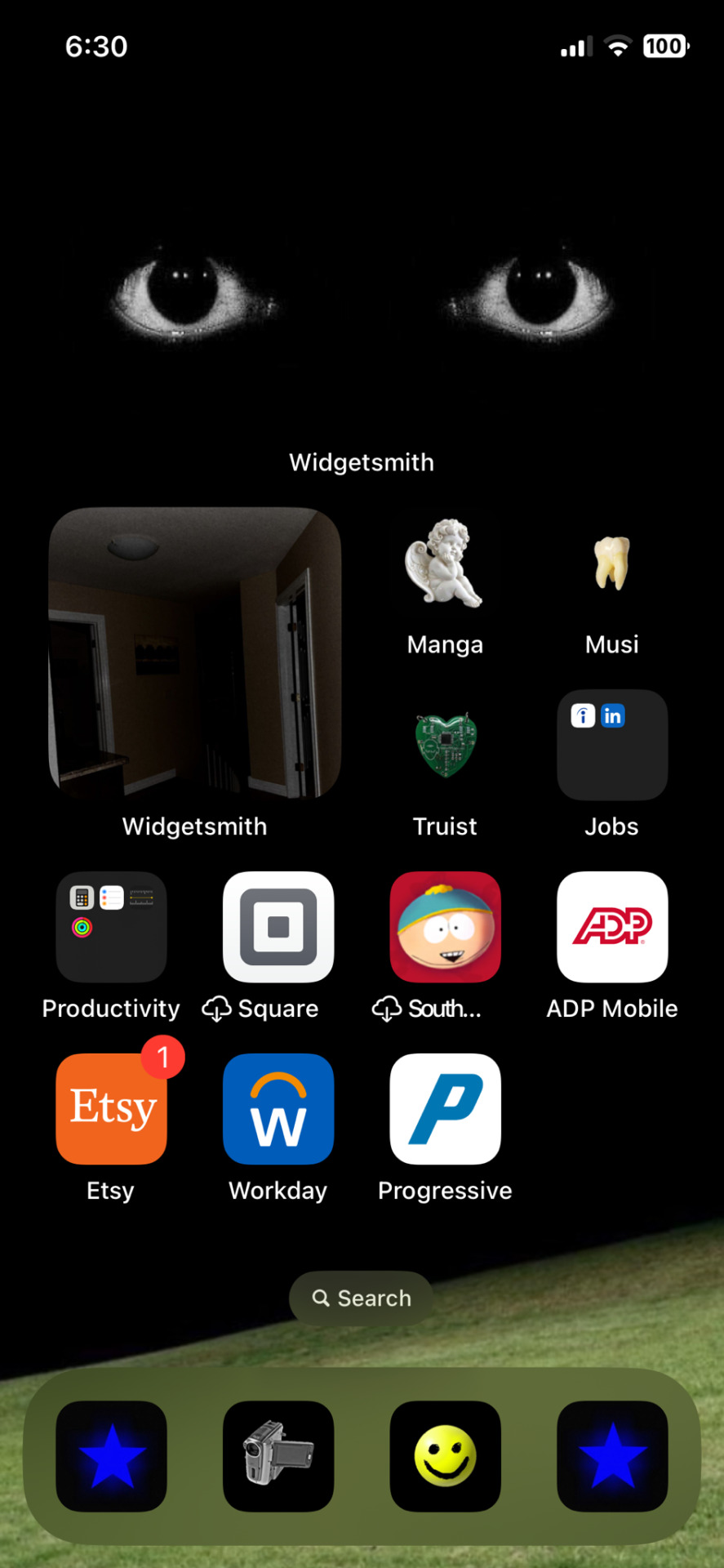Image resolution: width=724 pixels, height=1568 pixels.
Task: Open the eyes Widgetsmith widget
Action: (362, 294)
